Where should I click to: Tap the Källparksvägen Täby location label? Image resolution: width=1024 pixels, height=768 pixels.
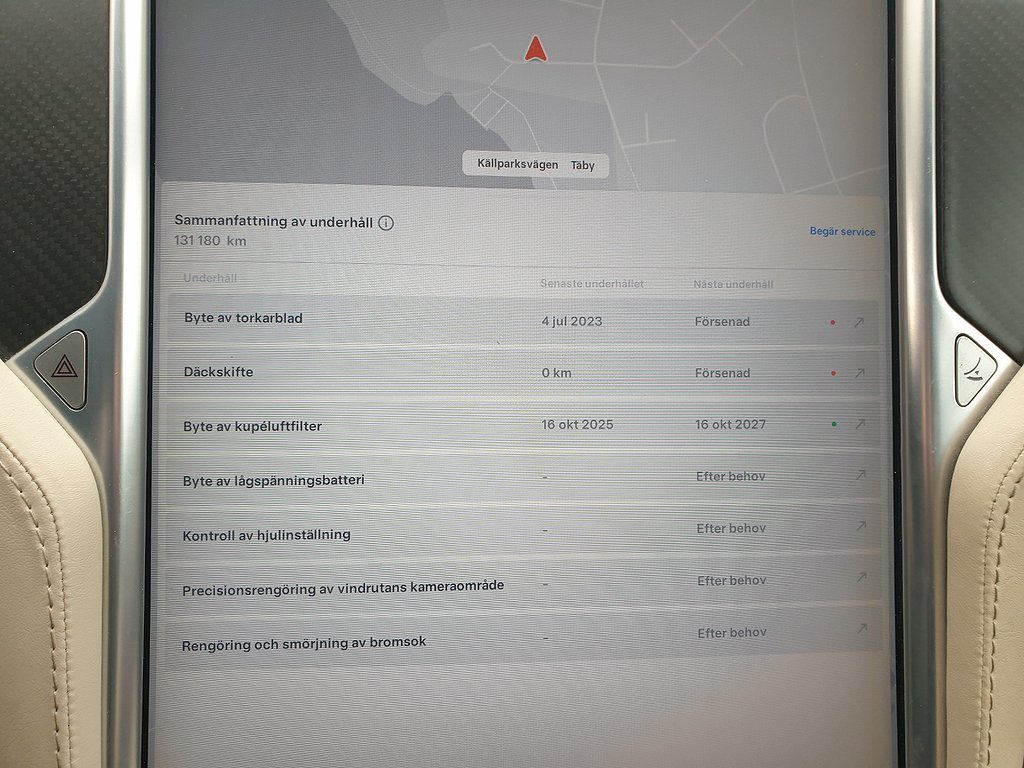pos(535,164)
